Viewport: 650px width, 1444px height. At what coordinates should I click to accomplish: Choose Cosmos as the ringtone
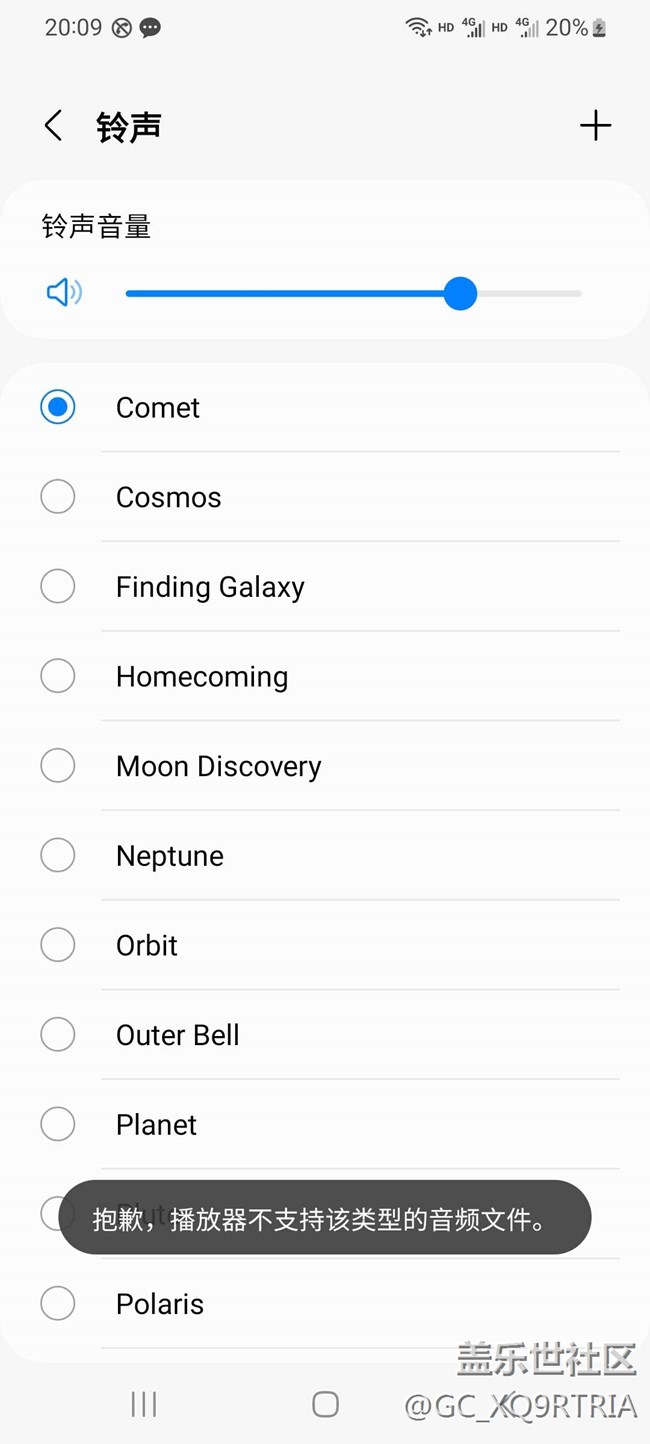pyautogui.click(x=325, y=497)
